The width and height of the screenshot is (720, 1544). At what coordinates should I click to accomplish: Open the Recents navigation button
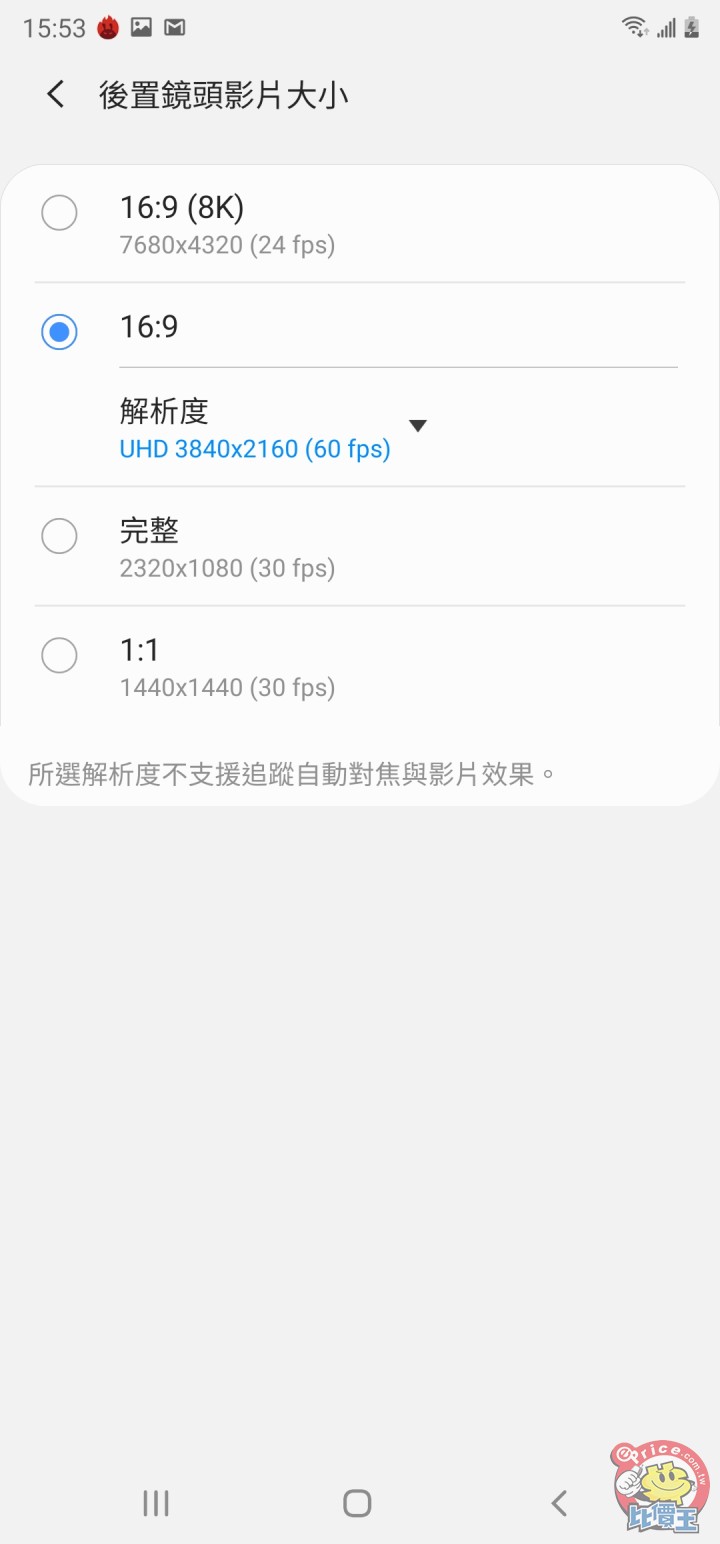point(155,1502)
